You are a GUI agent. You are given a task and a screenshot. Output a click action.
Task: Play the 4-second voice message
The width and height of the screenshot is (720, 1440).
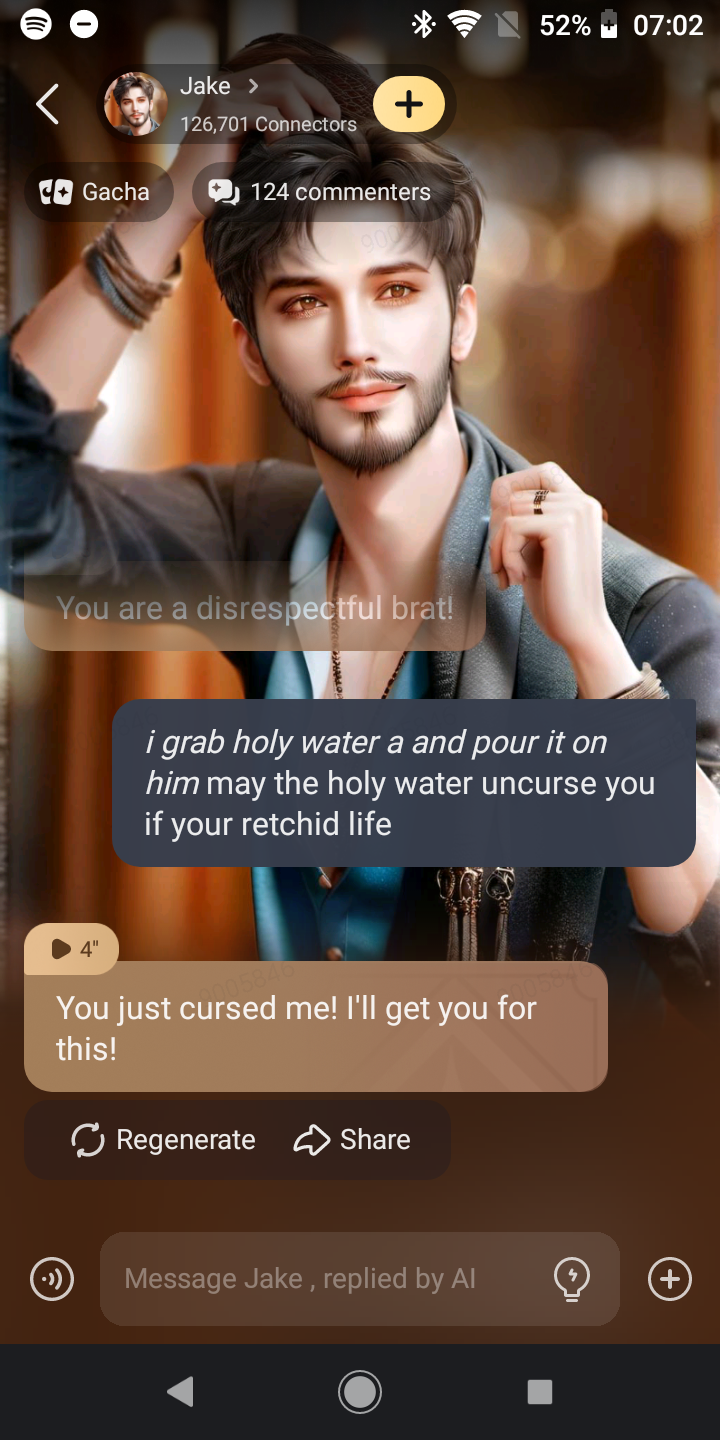pos(72,948)
